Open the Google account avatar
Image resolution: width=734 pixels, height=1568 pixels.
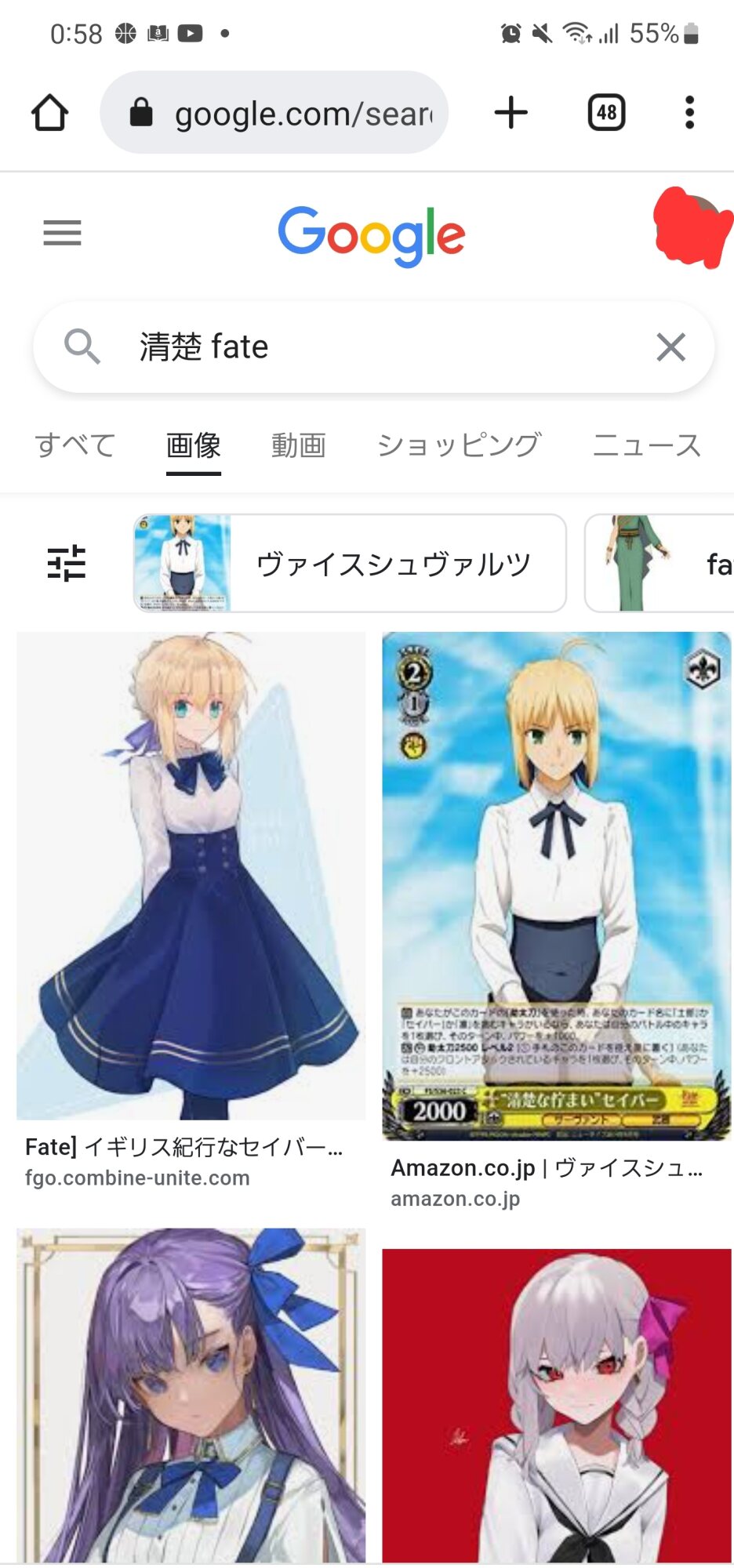point(692,228)
